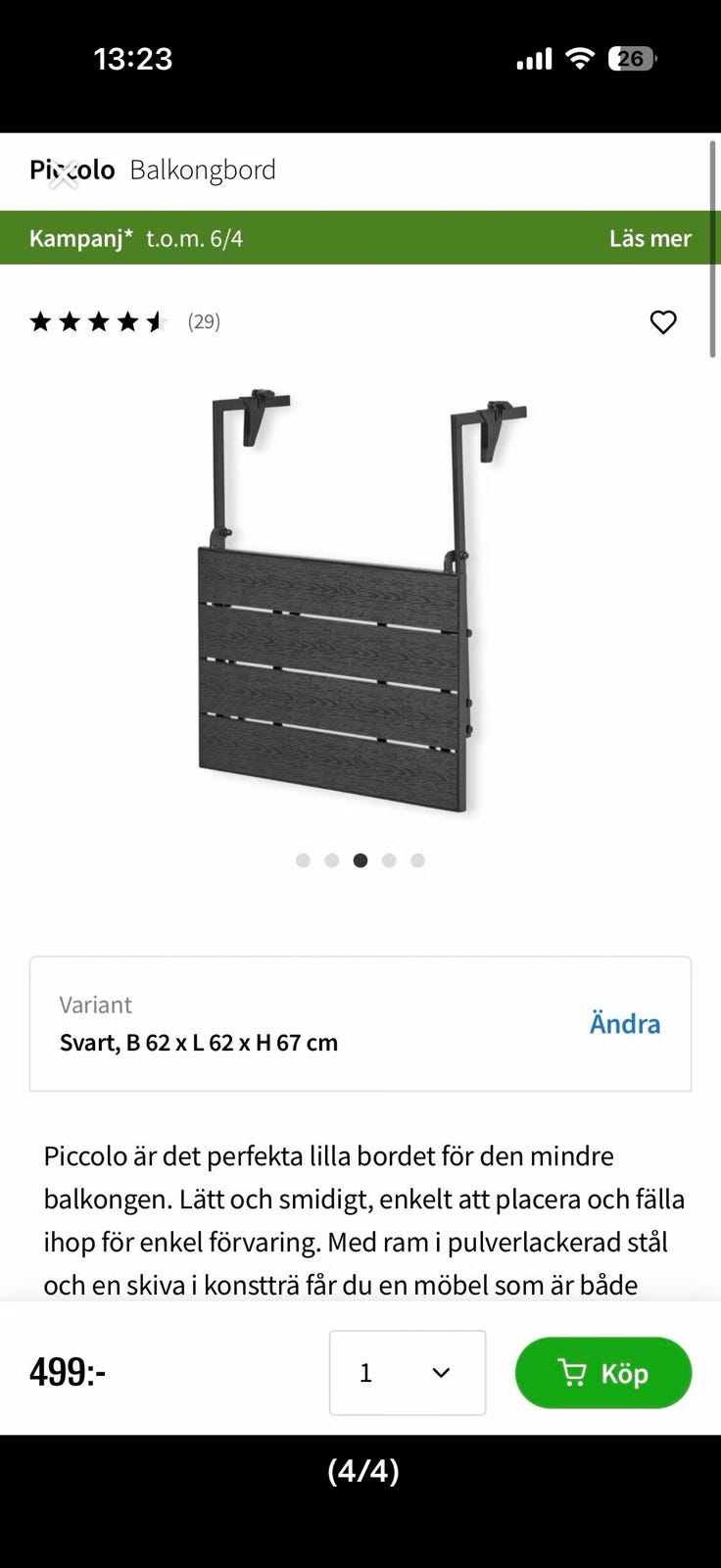721x1568 pixels.
Task: Open the quantity dropdown
Action: [408, 1372]
